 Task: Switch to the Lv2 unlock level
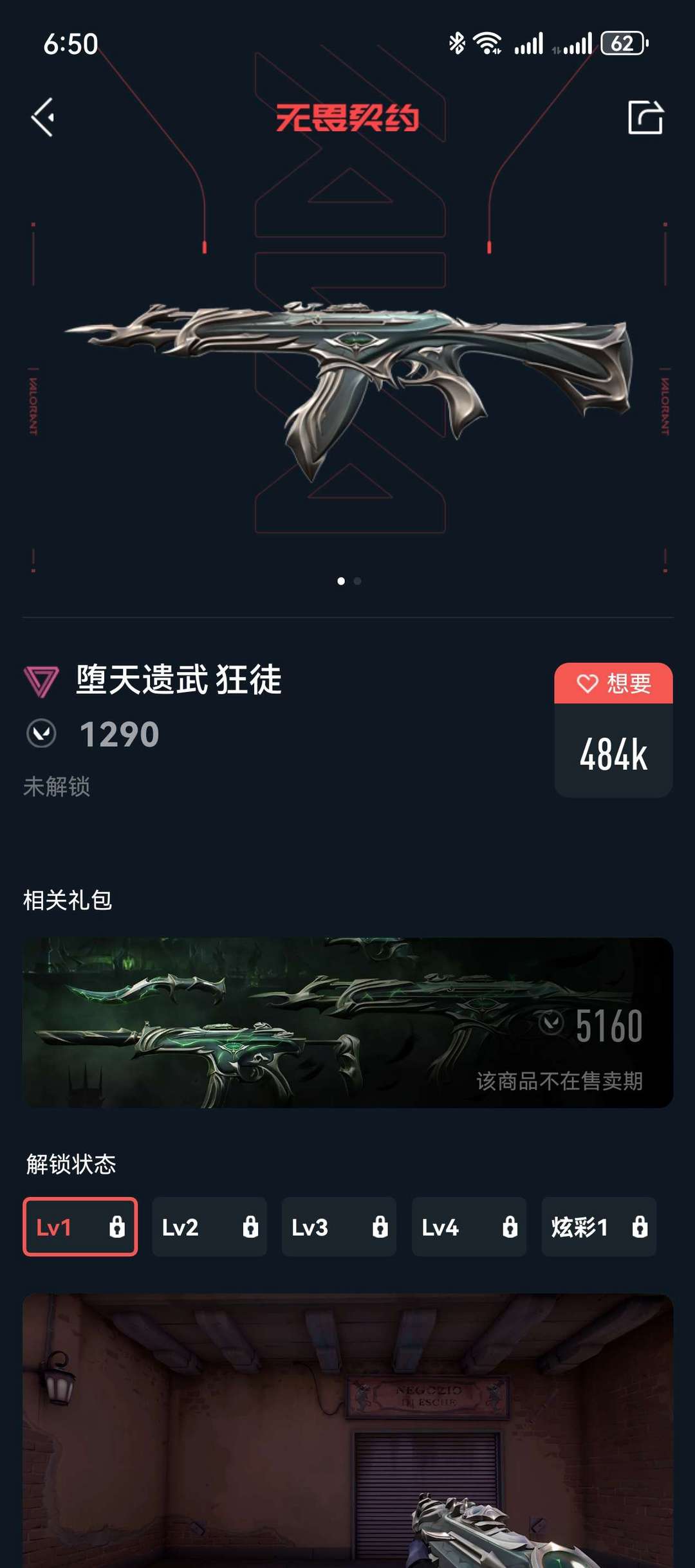[209, 1226]
